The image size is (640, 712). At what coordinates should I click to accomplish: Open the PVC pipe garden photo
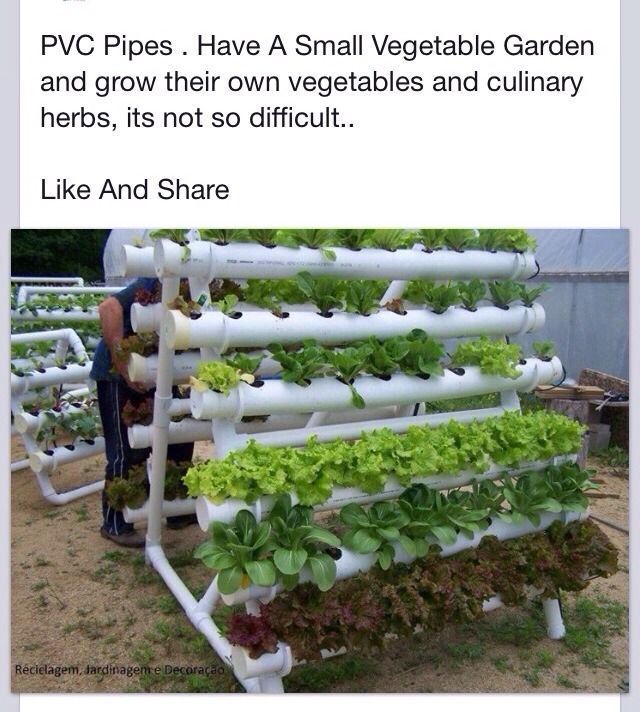320,460
